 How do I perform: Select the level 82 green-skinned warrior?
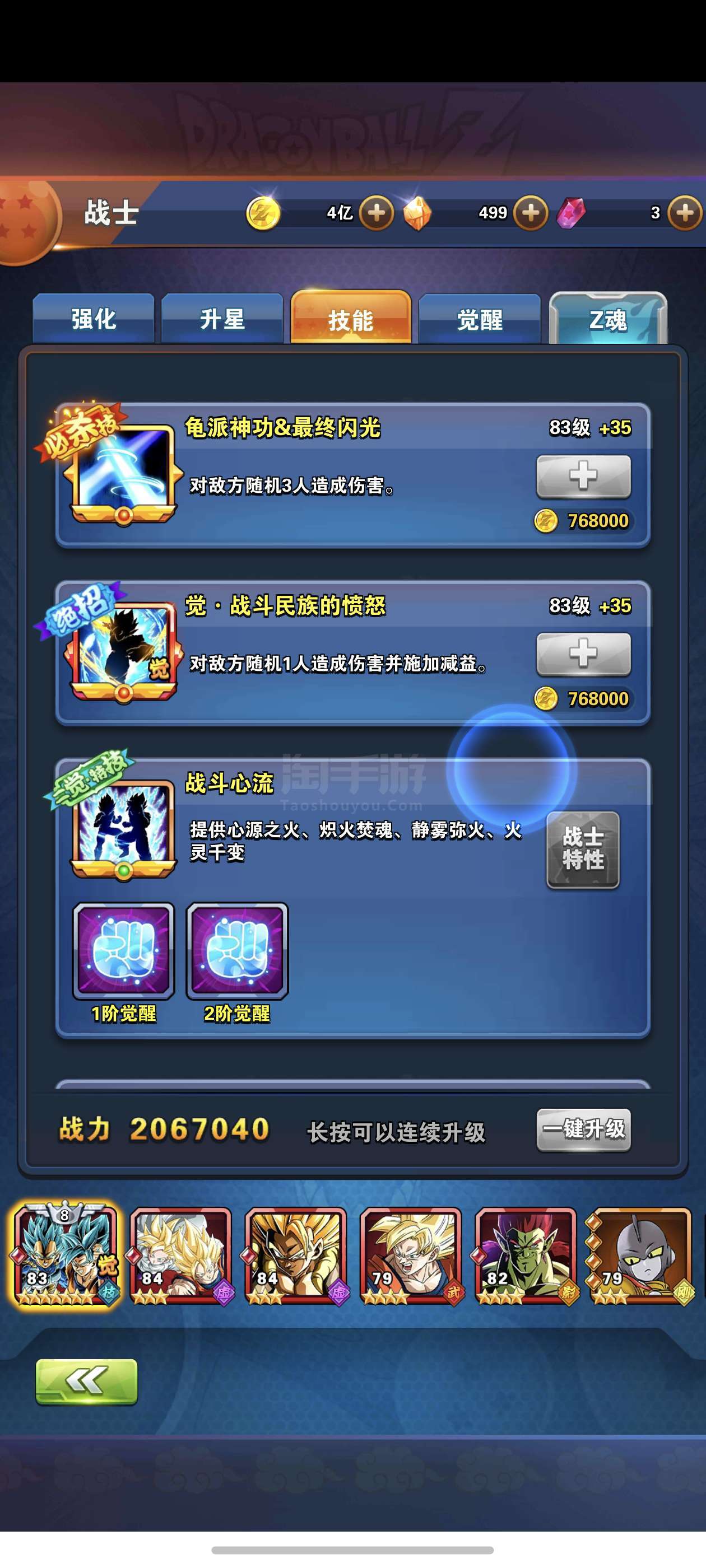pyautogui.click(x=526, y=1256)
